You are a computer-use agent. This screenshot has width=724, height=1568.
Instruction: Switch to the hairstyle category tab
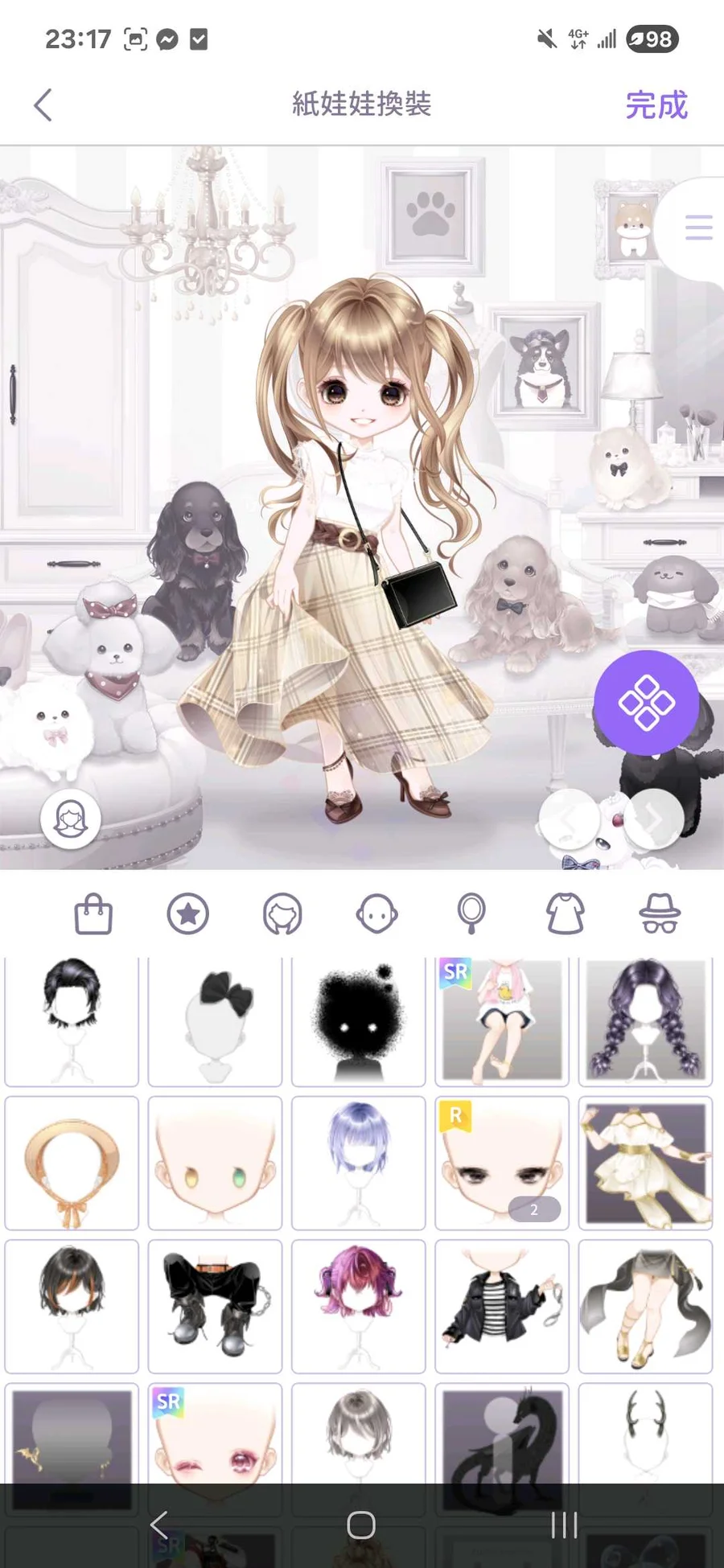(x=282, y=914)
